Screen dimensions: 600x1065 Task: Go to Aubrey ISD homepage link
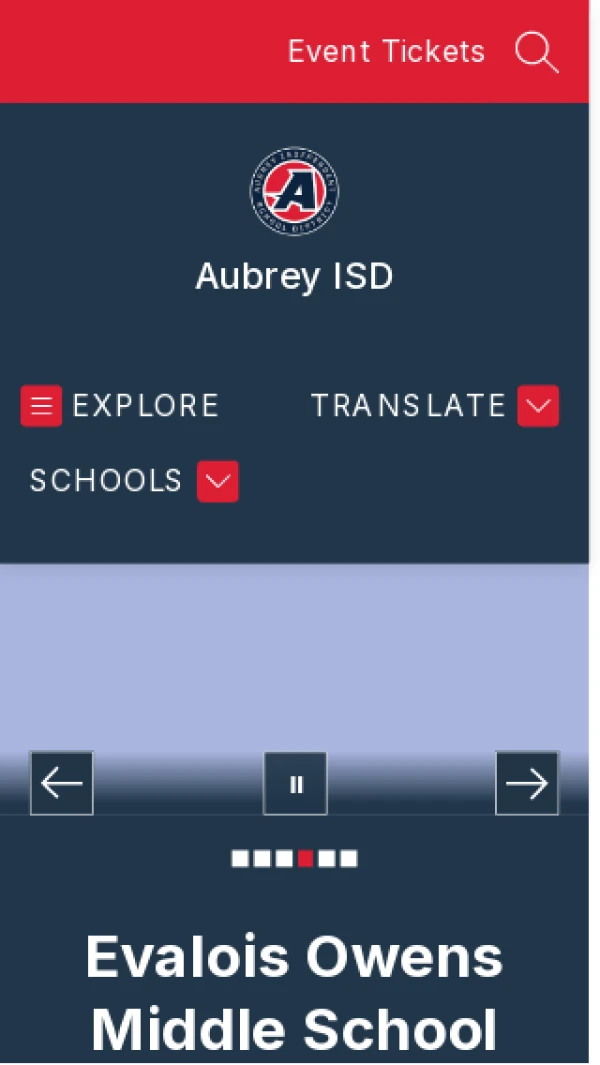[x=294, y=275]
